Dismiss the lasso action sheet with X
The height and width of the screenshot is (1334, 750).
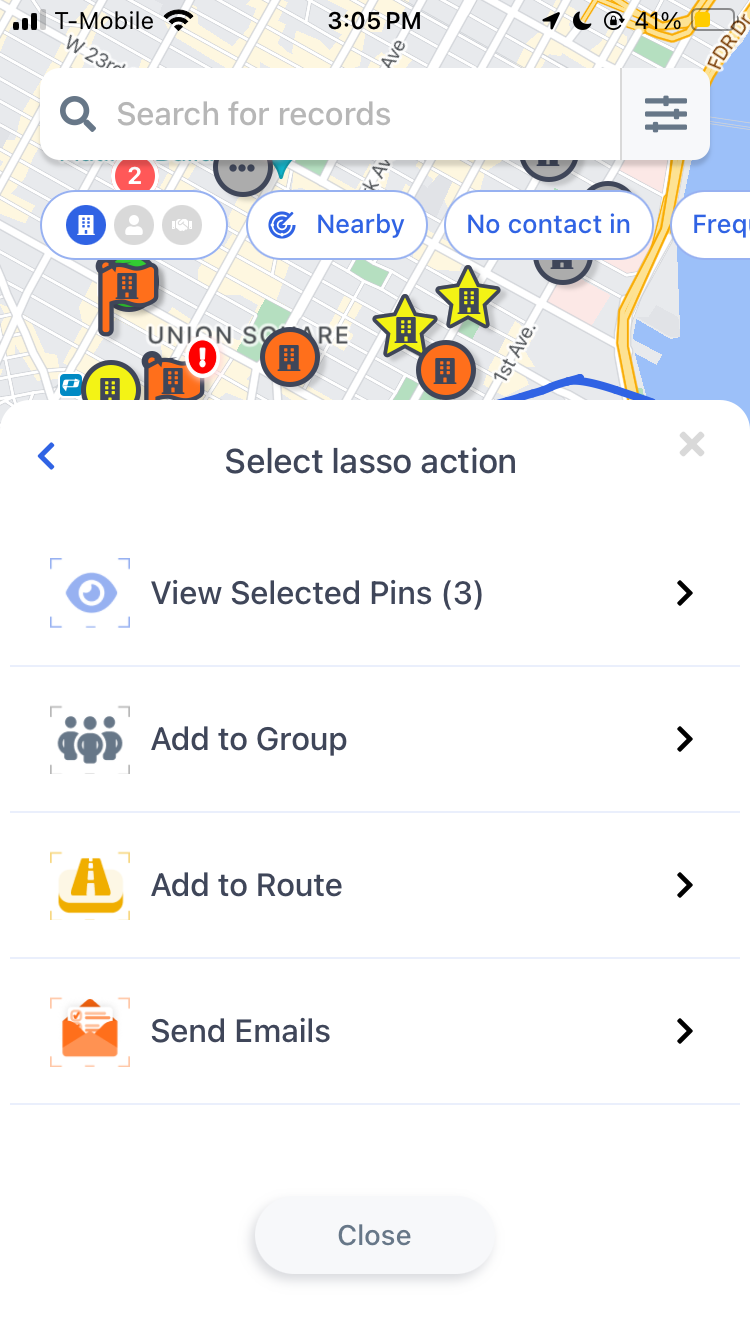(692, 444)
